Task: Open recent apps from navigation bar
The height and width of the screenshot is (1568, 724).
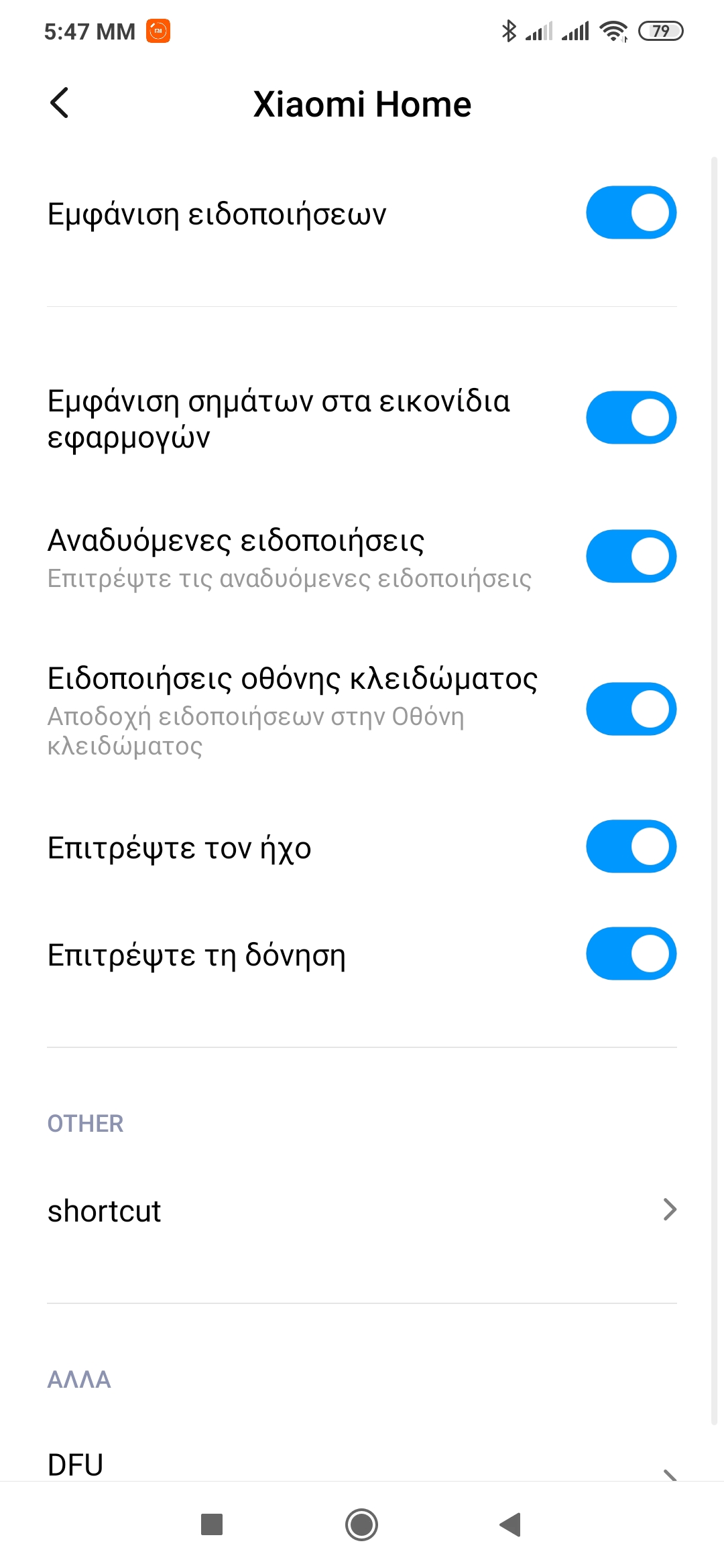Action: click(x=212, y=1524)
